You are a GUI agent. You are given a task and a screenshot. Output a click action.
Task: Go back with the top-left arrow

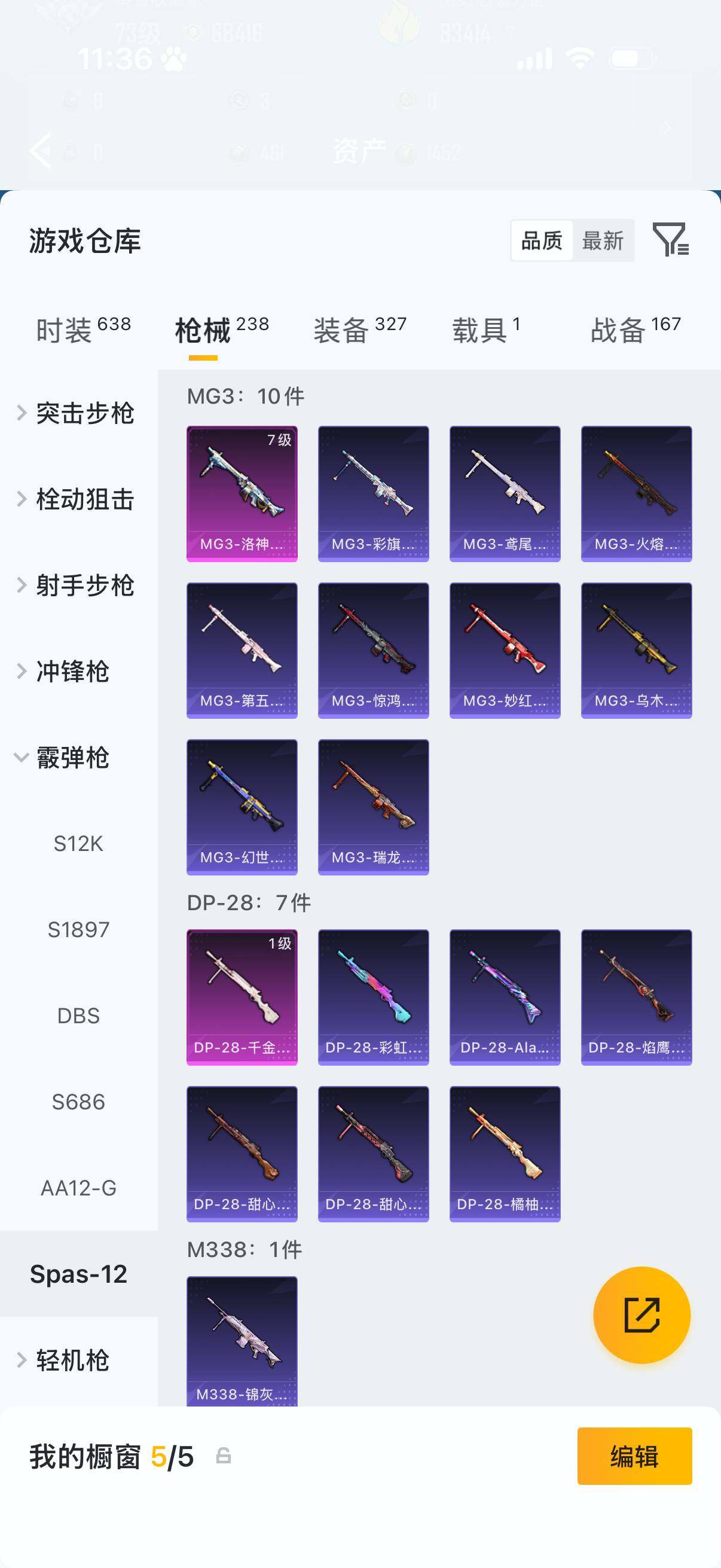tap(40, 150)
